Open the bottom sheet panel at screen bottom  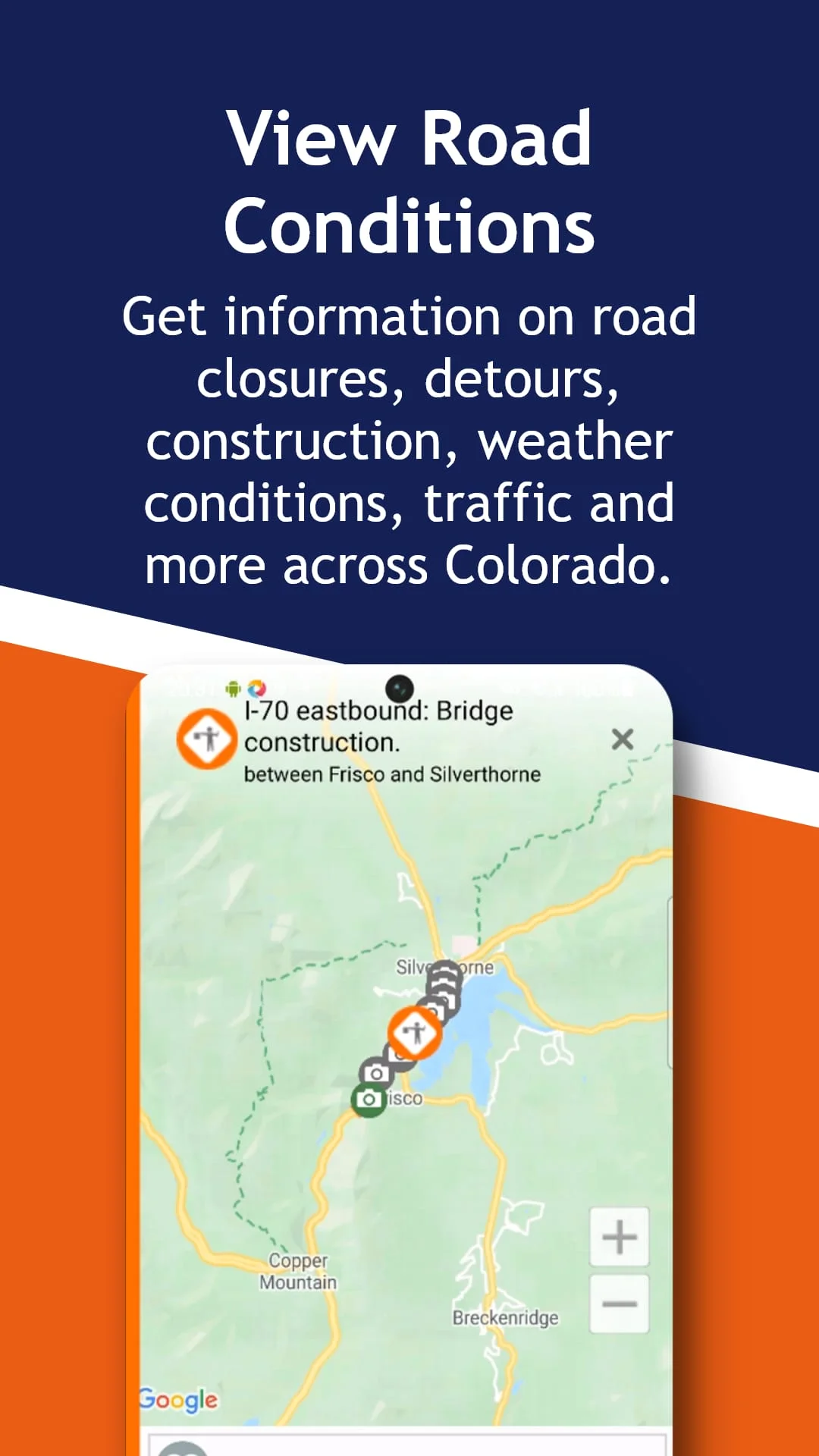409,1445
